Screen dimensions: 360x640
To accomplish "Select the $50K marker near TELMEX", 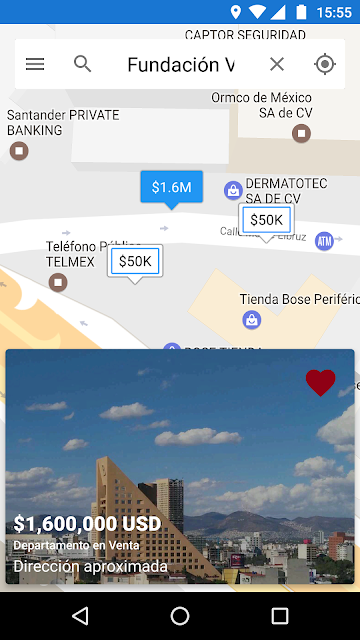I will (x=135, y=263).
